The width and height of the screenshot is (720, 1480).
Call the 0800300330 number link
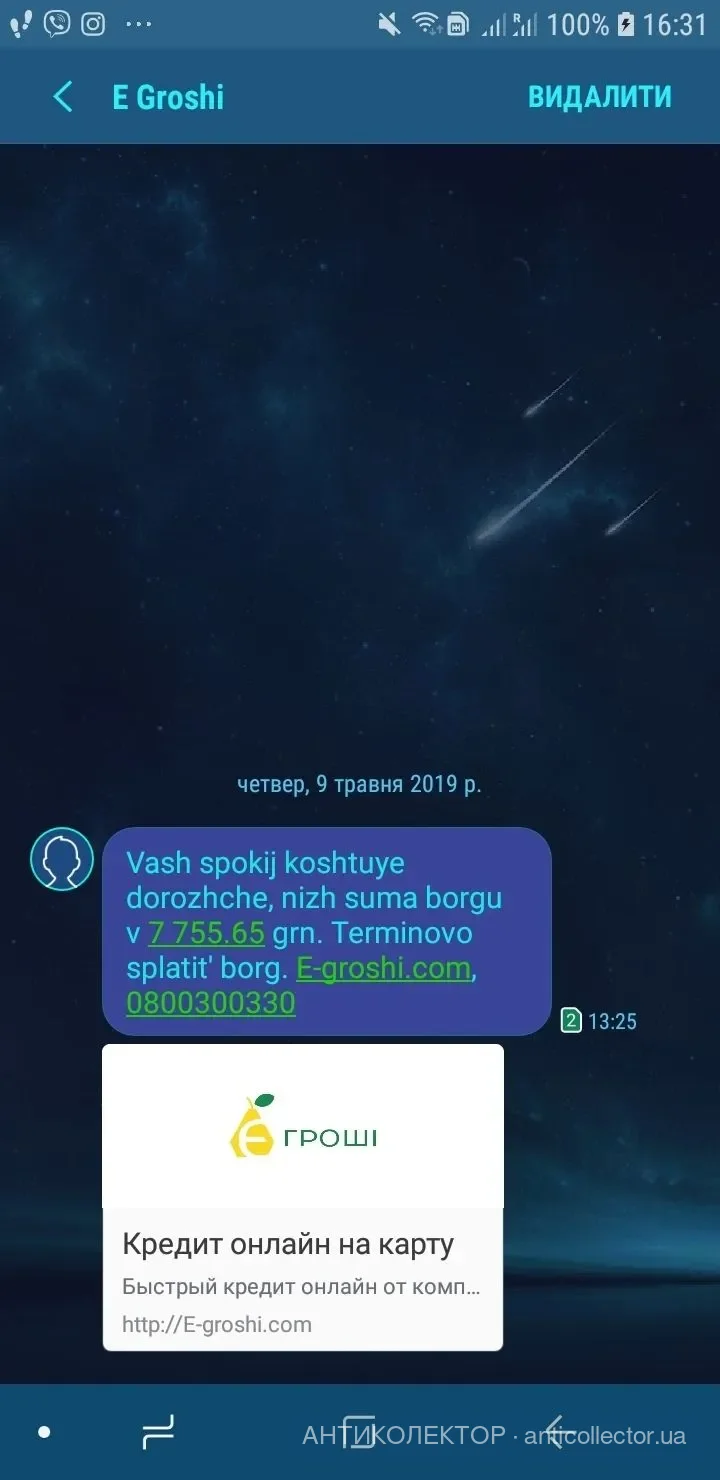point(211,1003)
